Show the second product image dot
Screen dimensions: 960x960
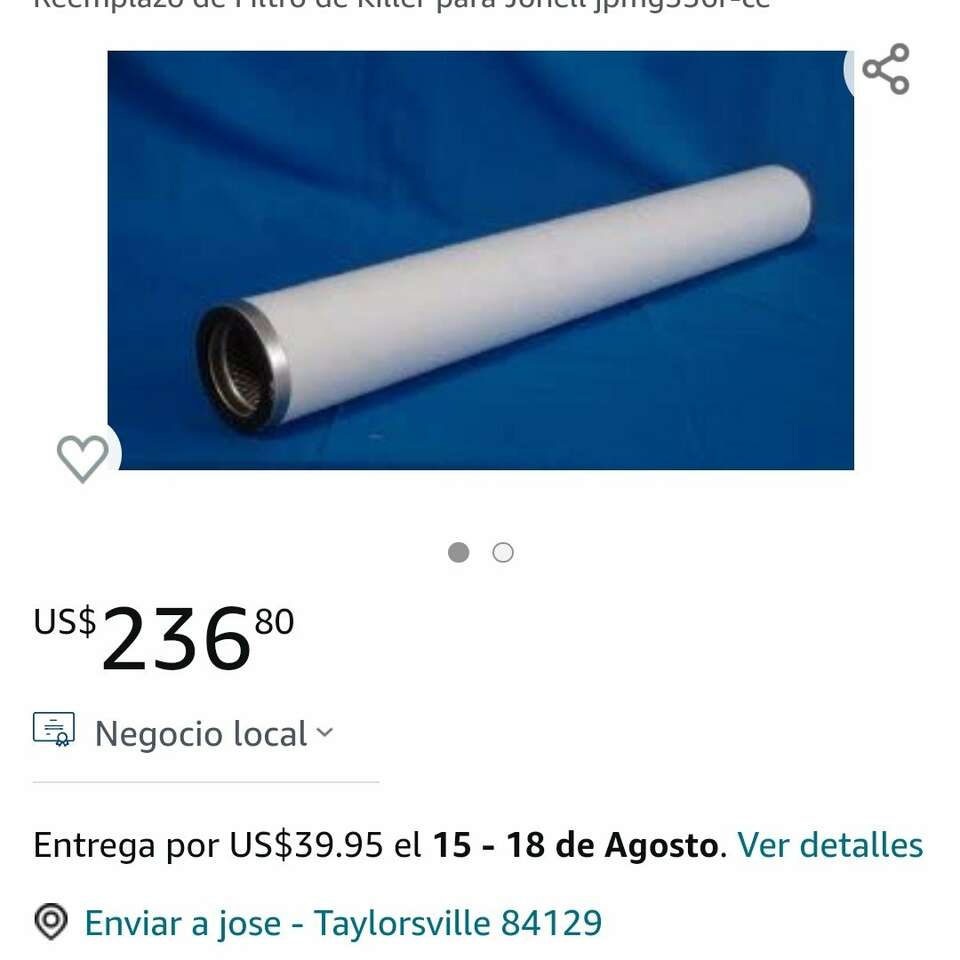(503, 552)
